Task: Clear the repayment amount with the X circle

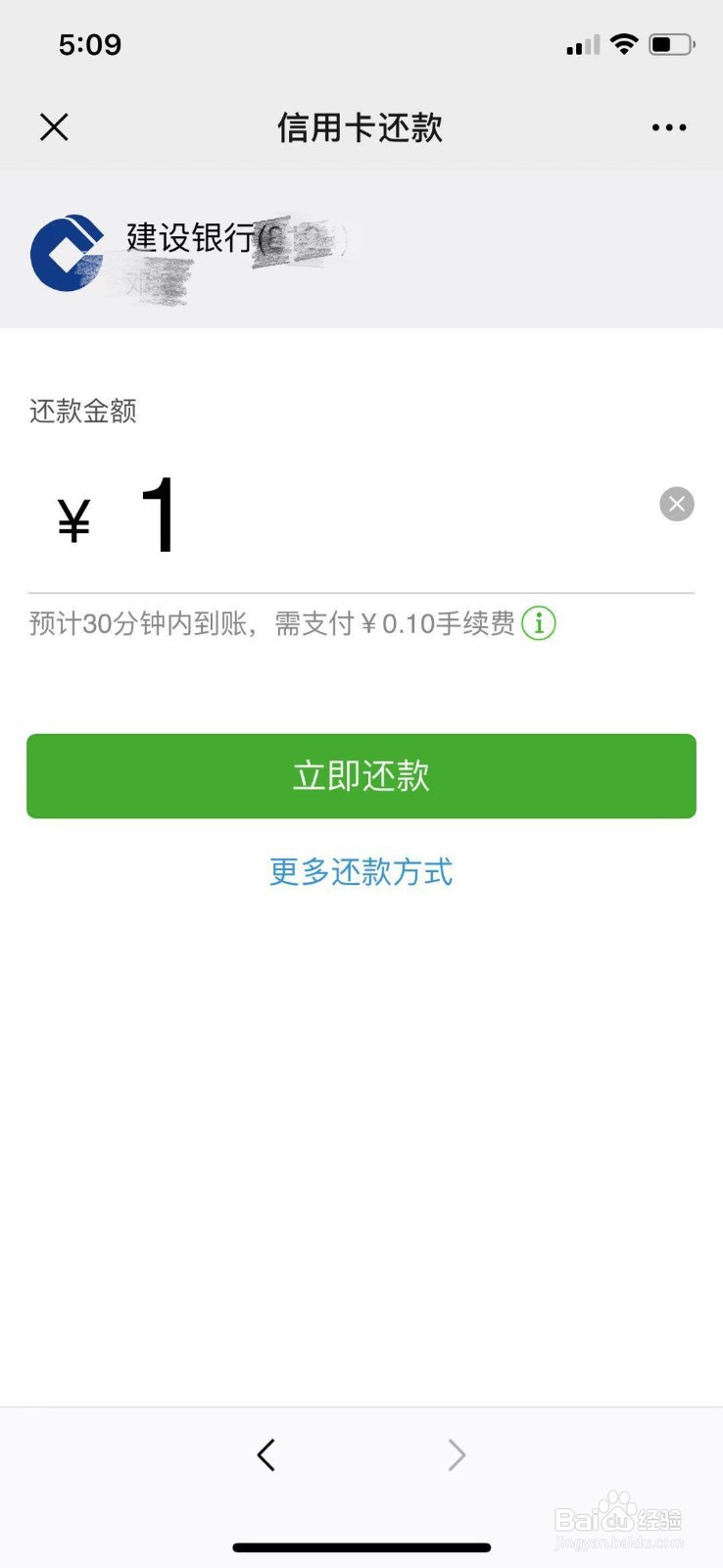Action: point(676,504)
